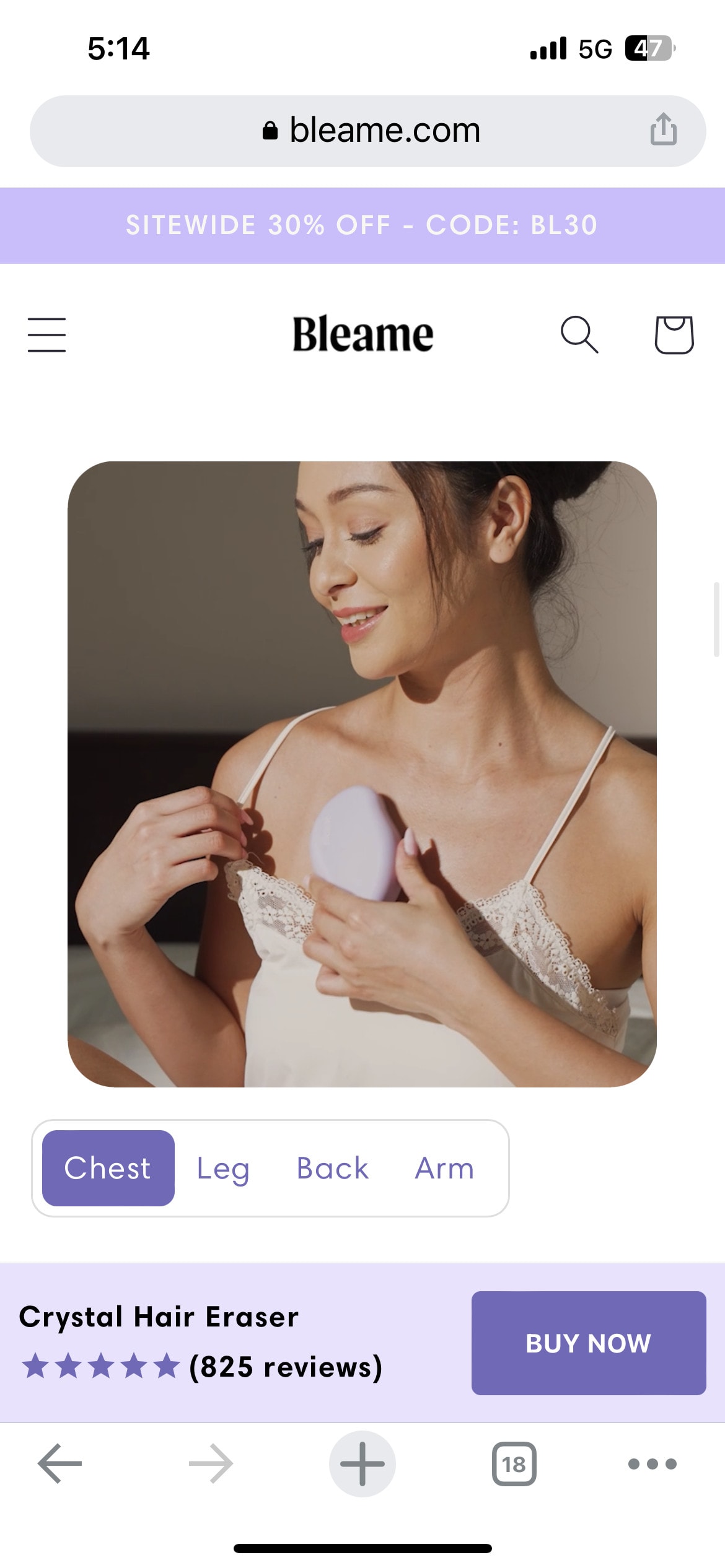The image size is (725, 1568).
Task: Switch to the Back tab
Action: (333, 1169)
